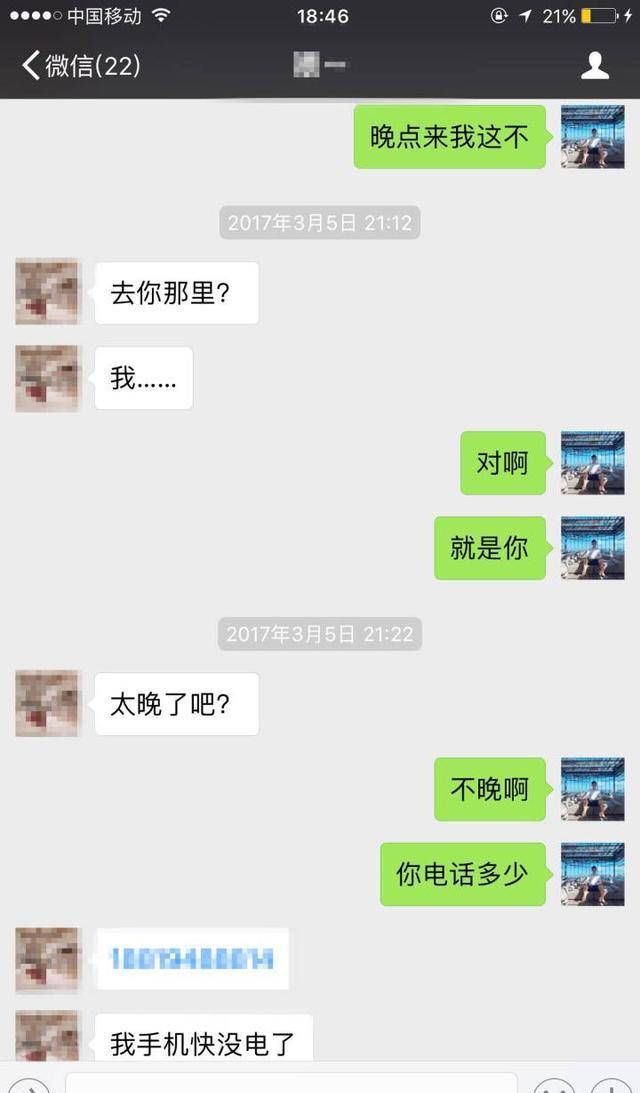Open contact's avatar beside the phone number message
This screenshot has height=1093, width=640.
click(47, 960)
